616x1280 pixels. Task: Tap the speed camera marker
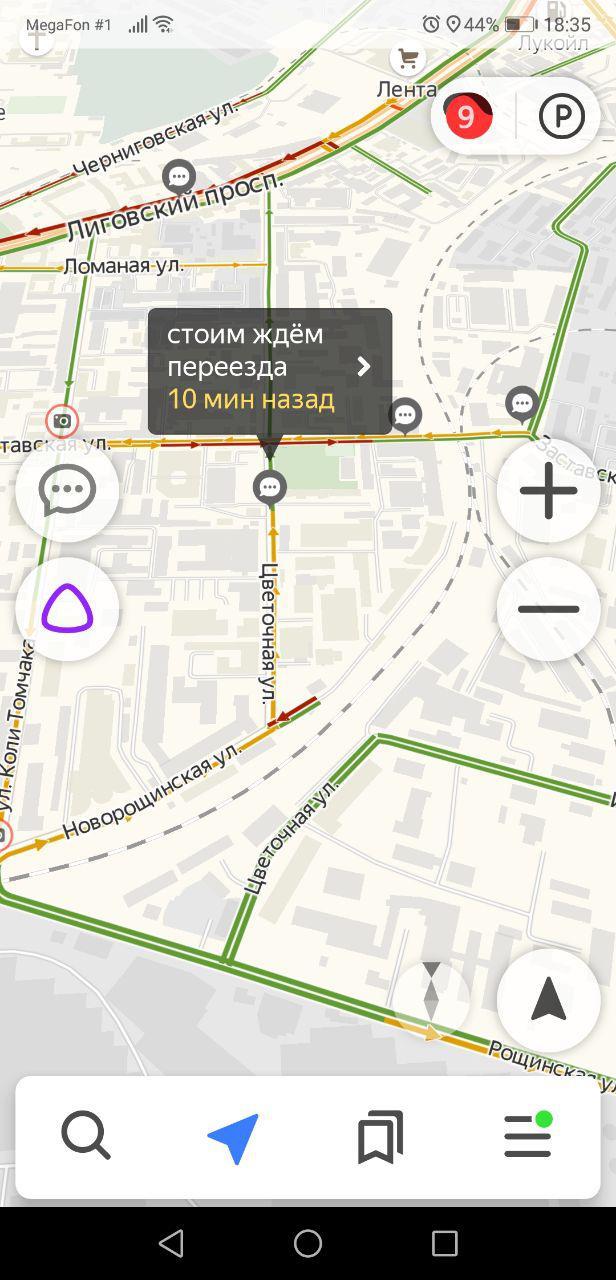pos(62,421)
